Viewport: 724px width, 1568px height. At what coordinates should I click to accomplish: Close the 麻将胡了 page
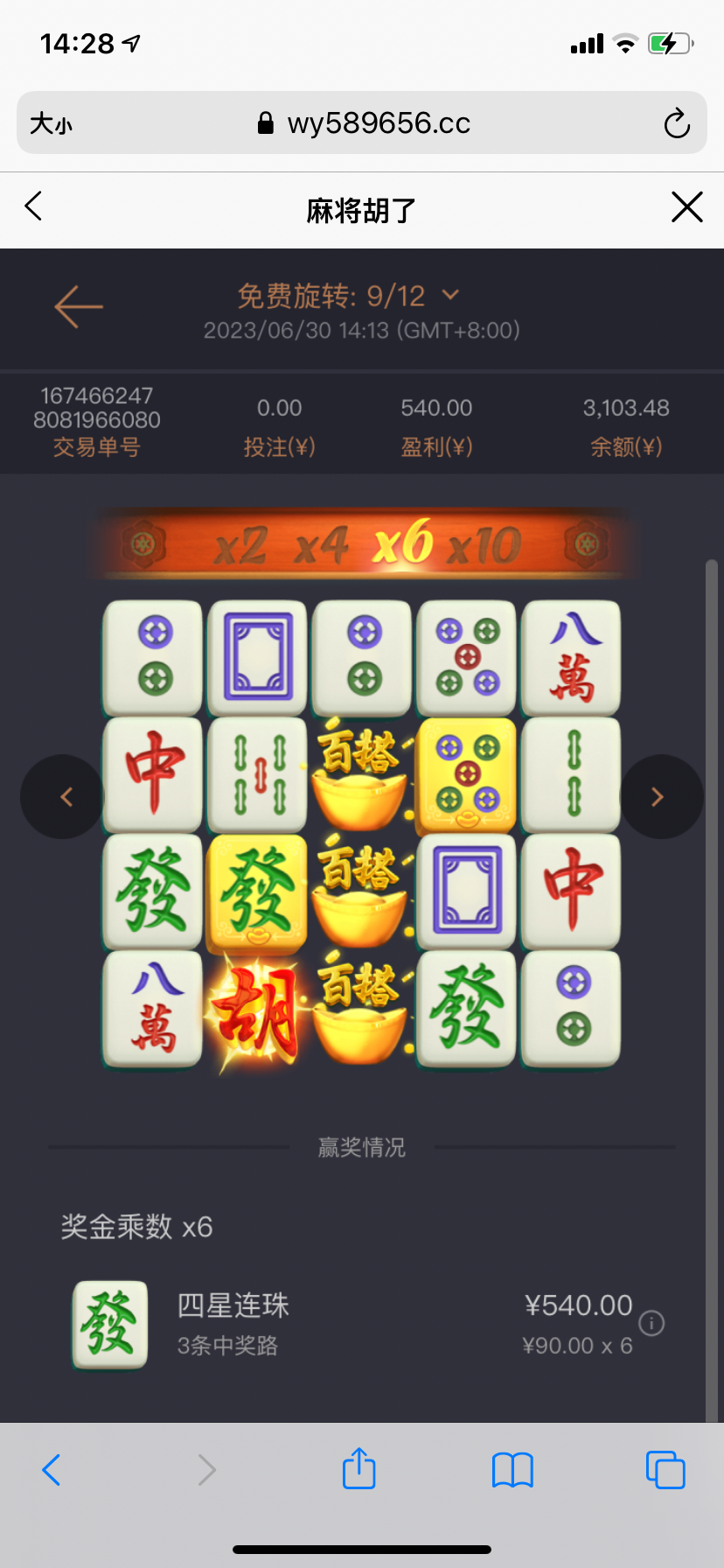tap(686, 207)
